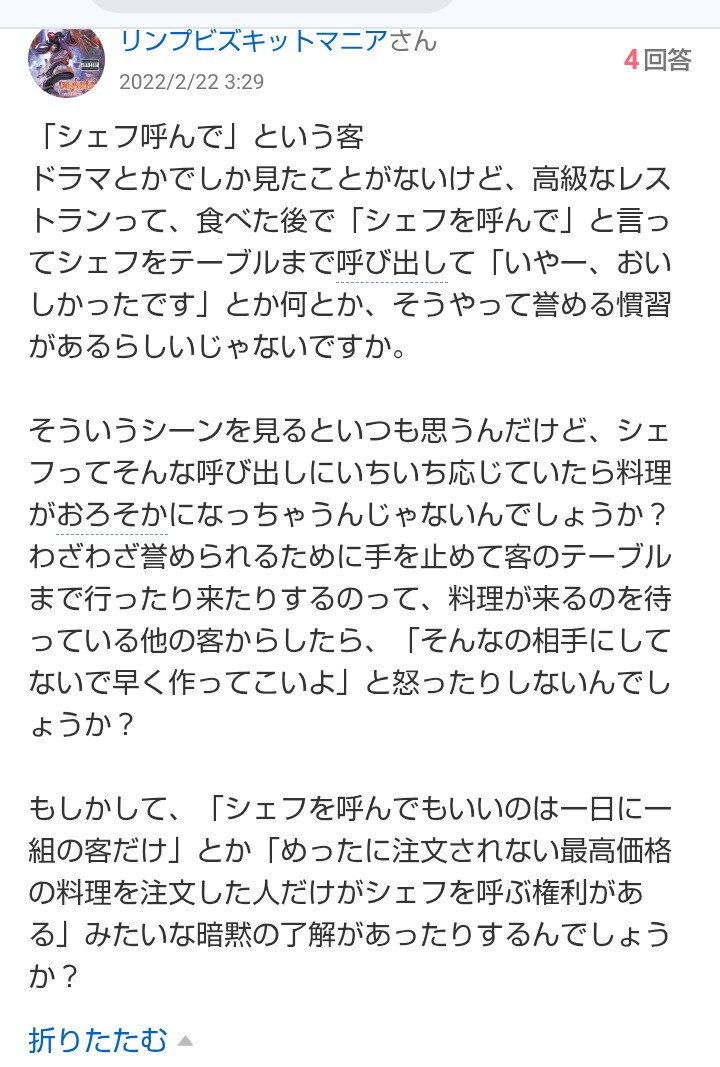The image size is (720, 1067).
Task: Open the underlined 呼び出 keyword link
Action: (390, 264)
